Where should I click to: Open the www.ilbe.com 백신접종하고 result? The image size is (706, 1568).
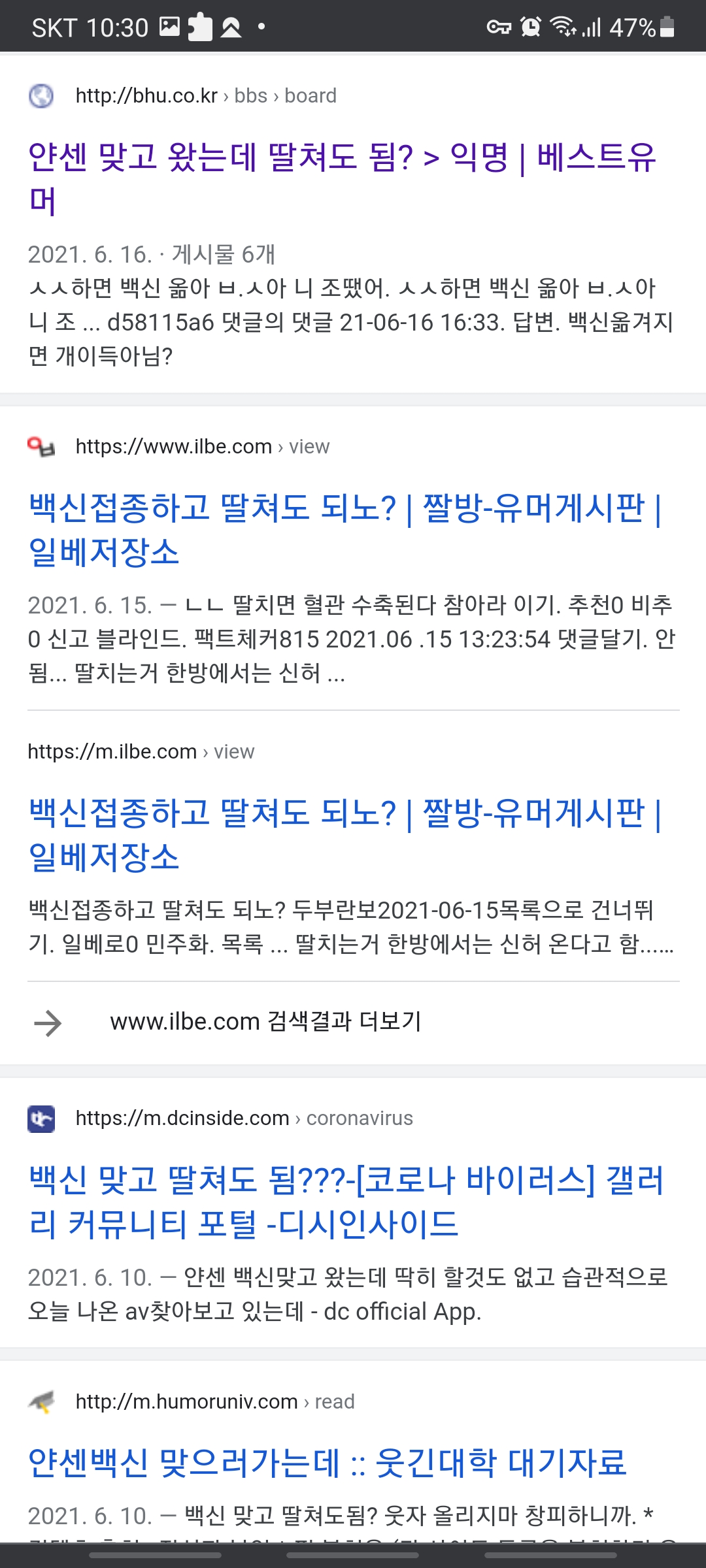pyautogui.click(x=344, y=509)
